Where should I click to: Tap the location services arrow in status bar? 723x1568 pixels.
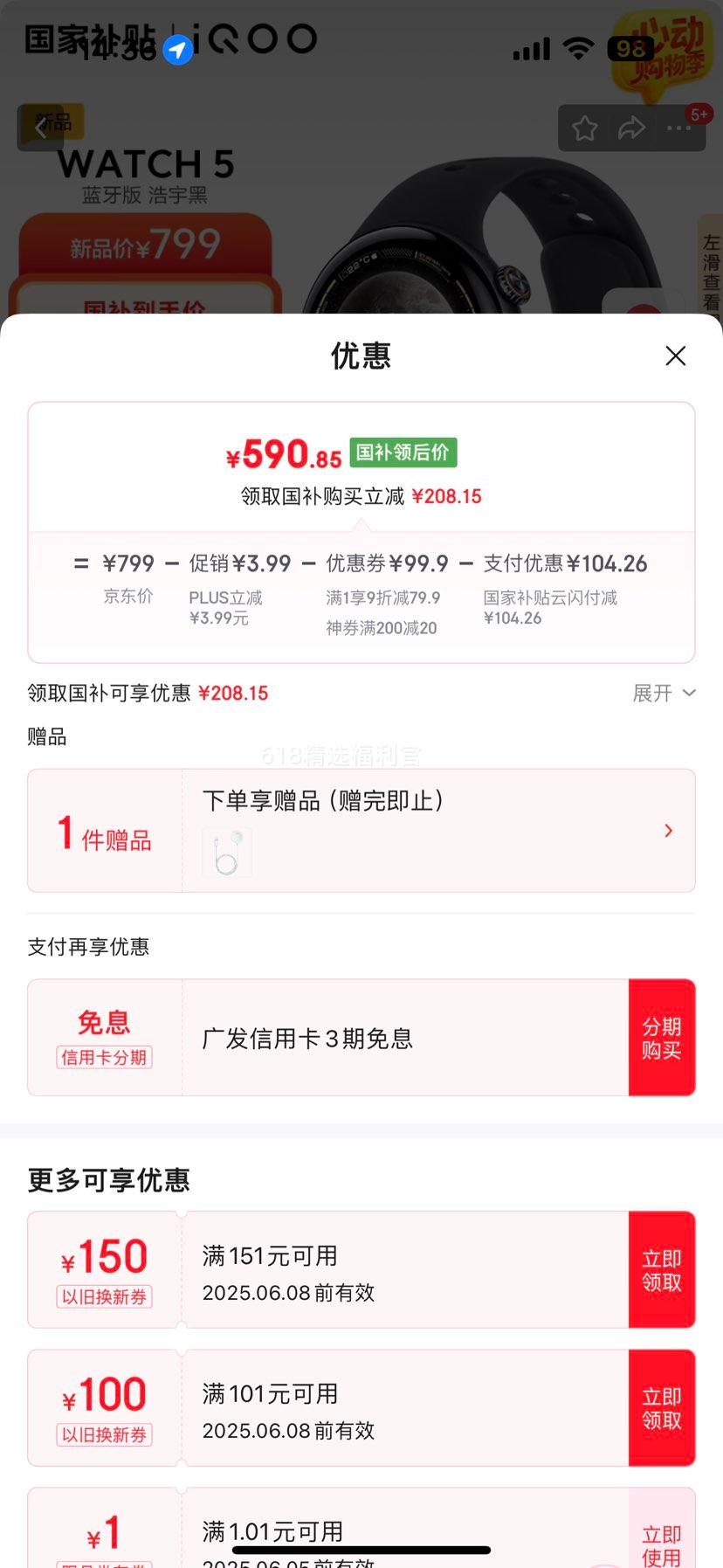pyautogui.click(x=176, y=50)
